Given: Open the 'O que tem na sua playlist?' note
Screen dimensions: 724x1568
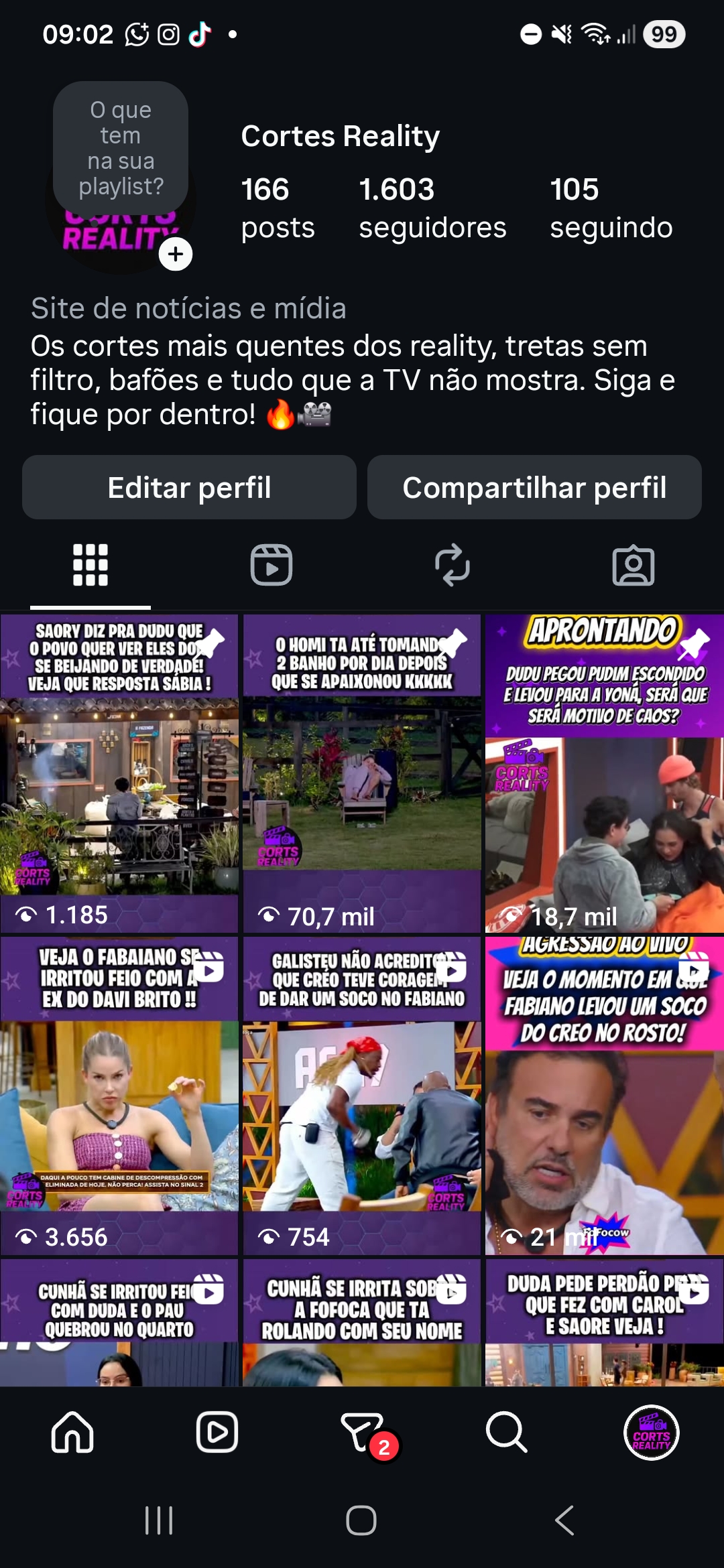Looking at the screenshot, I should [121, 148].
